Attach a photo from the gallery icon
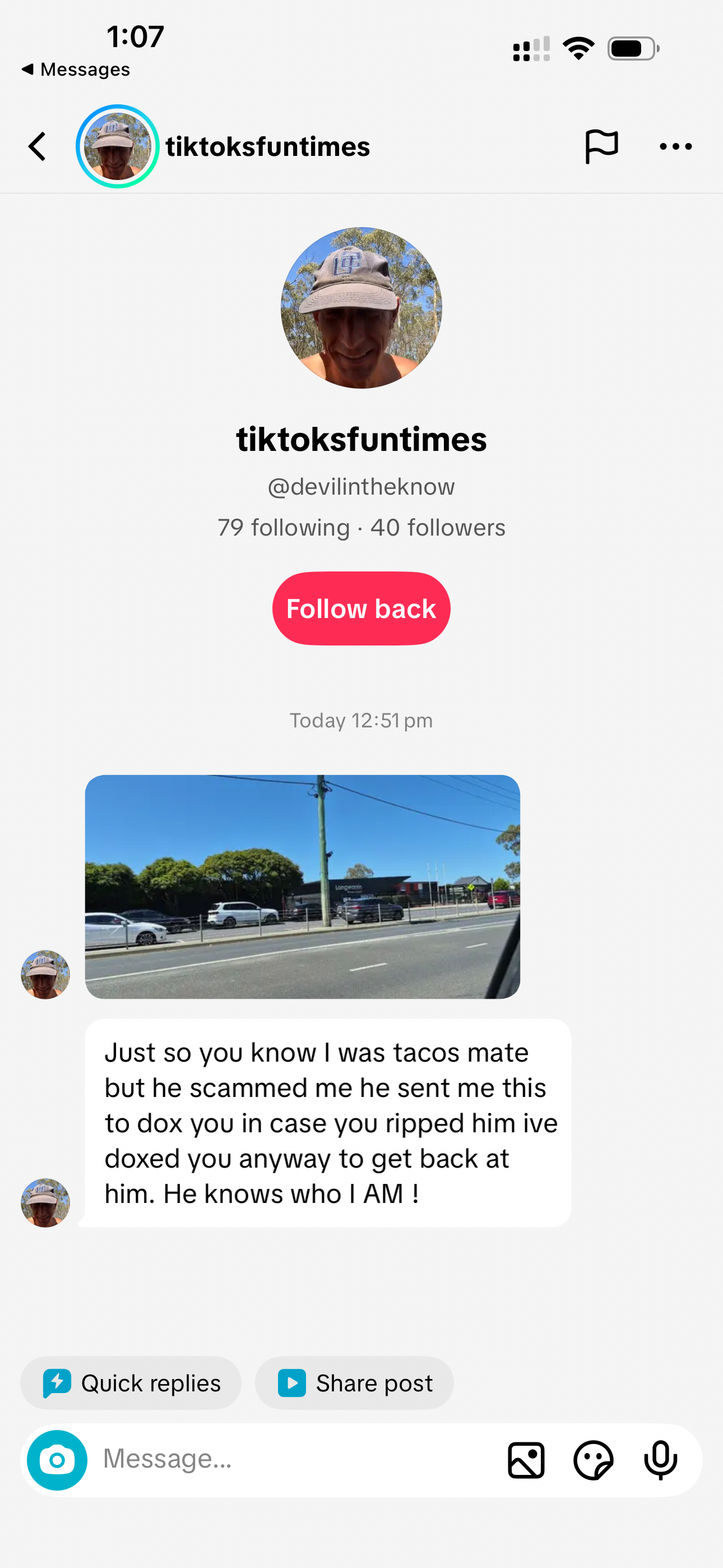This screenshot has width=723, height=1568. click(526, 1460)
